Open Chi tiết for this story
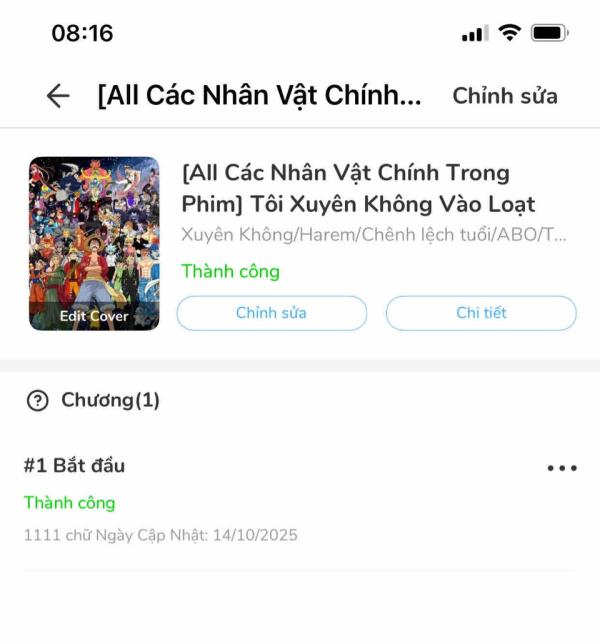The height and width of the screenshot is (644, 600). 481,313
